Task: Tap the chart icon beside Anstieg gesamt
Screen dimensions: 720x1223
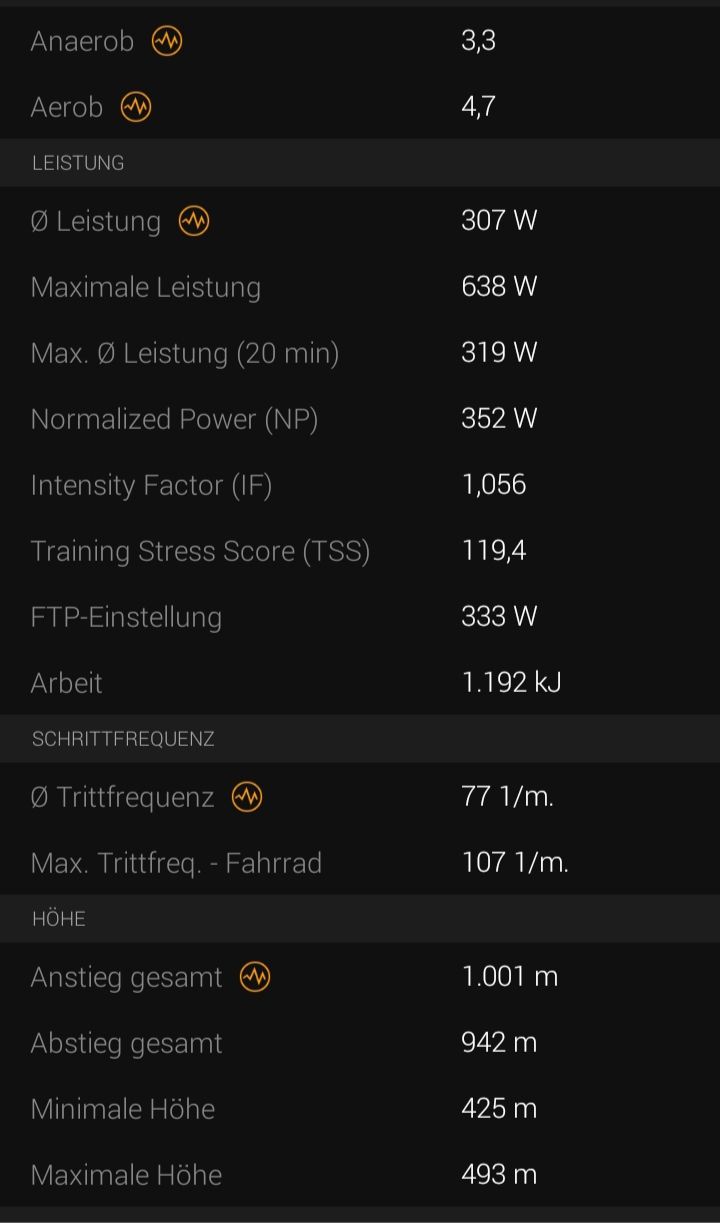Action: click(x=255, y=977)
